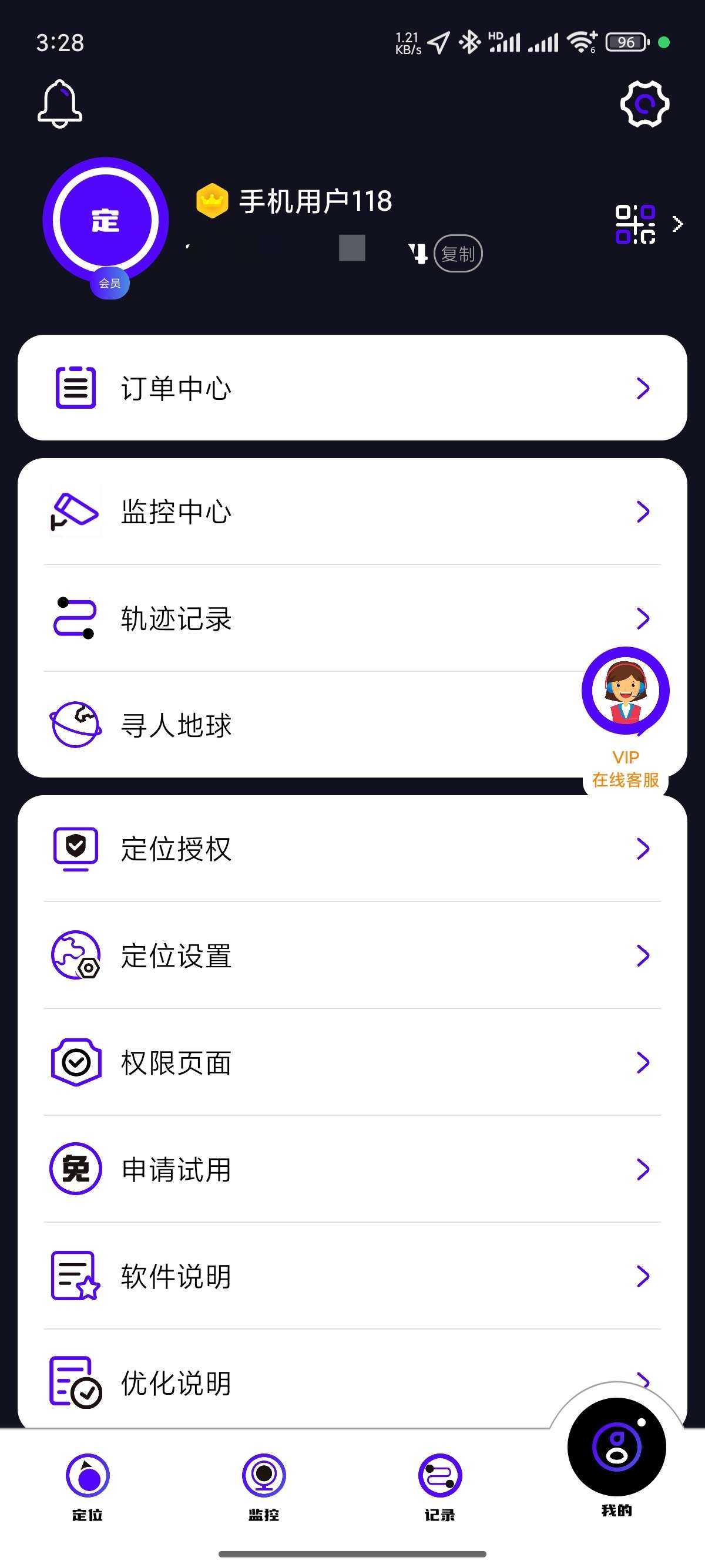This screenshot has width=705, height=1568.
Task: Open the notifications bell
Action: point(60,104)
